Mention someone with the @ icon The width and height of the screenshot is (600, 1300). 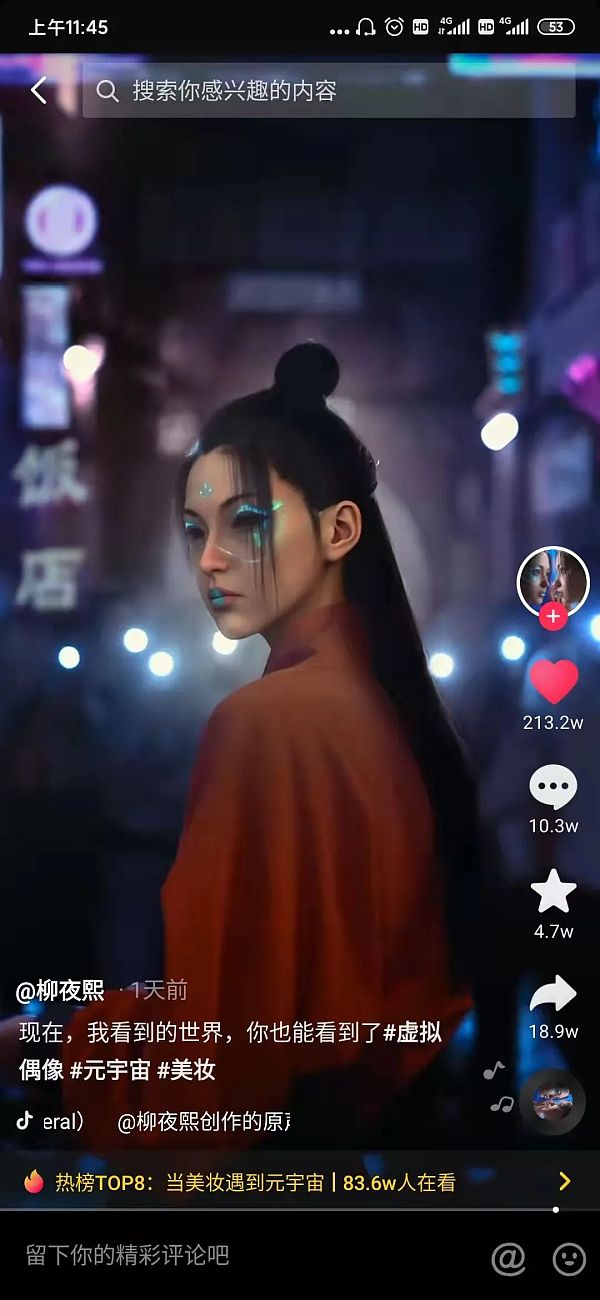pyautogui.click(x=508, y=1258)
